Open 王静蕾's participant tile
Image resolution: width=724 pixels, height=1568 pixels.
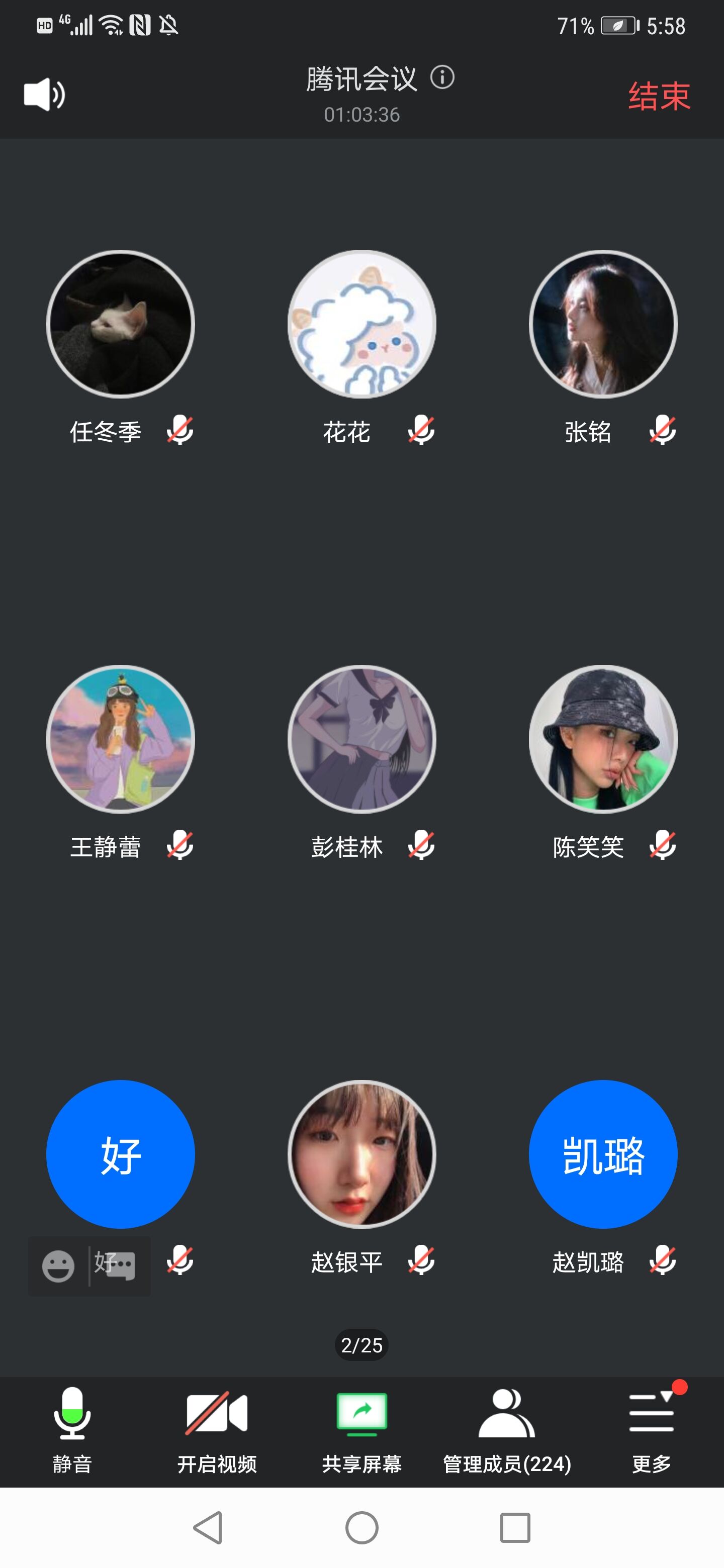121,739
